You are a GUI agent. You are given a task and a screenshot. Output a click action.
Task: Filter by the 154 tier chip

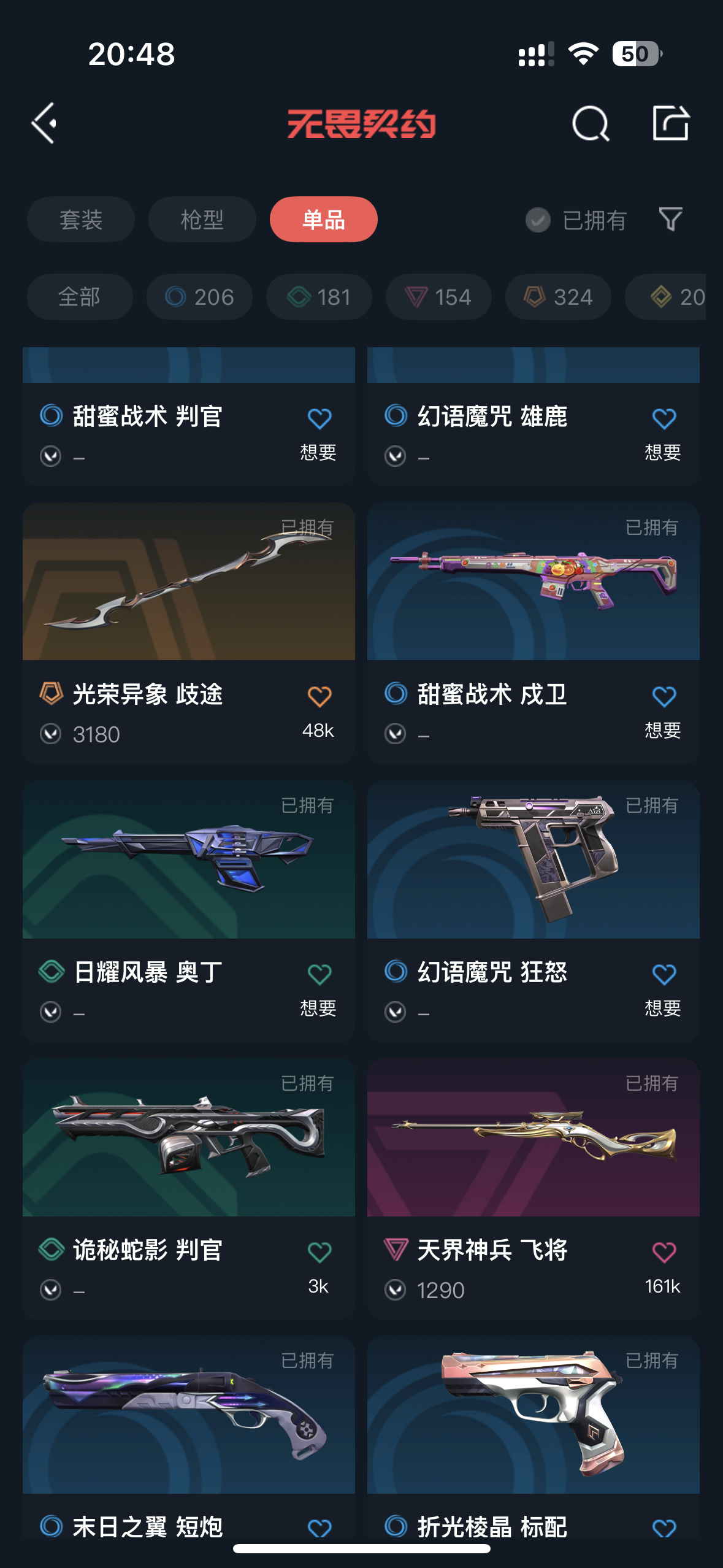click(438, 297)
